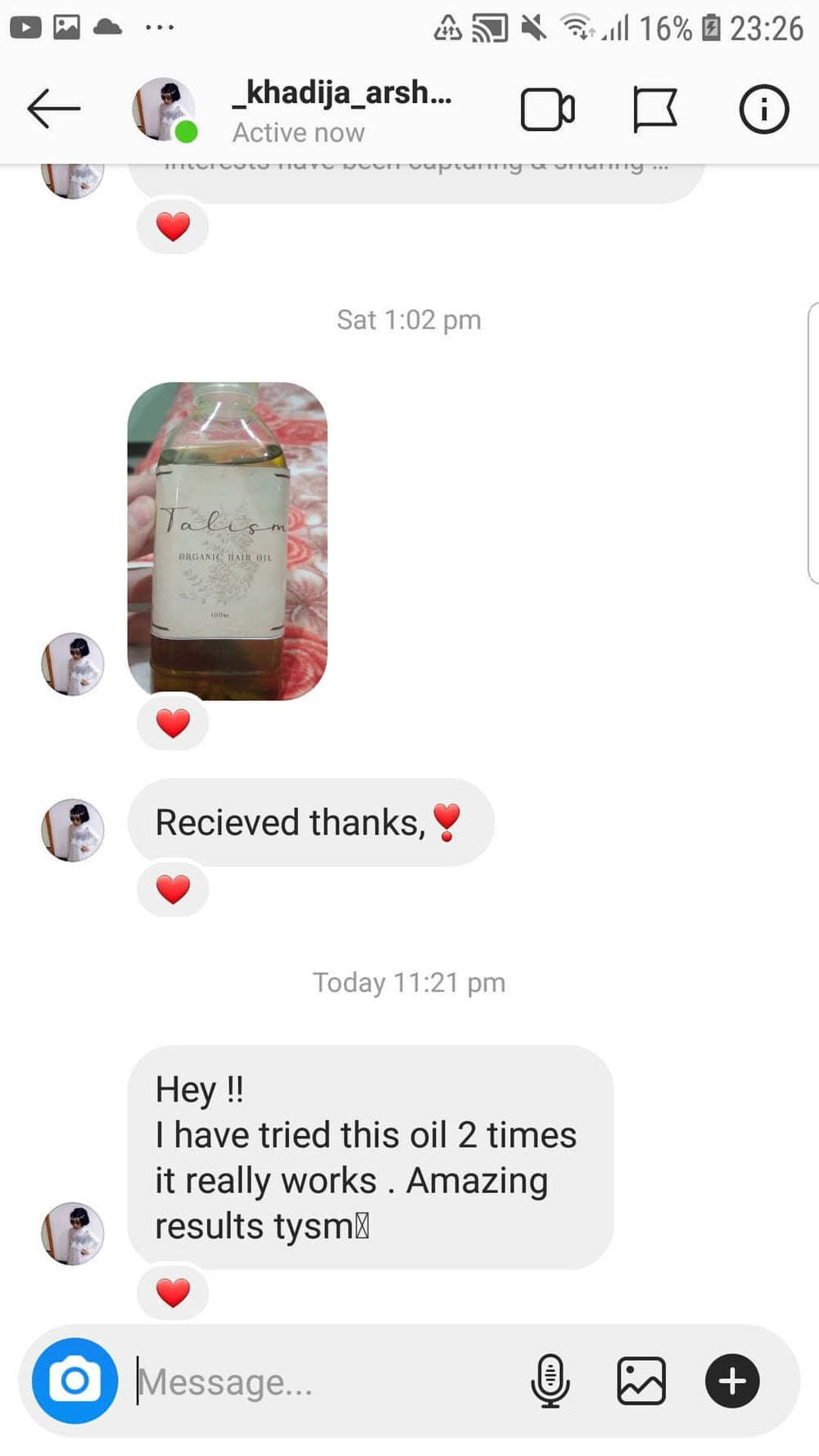Open the camera to send a photo

point(75,1381)
